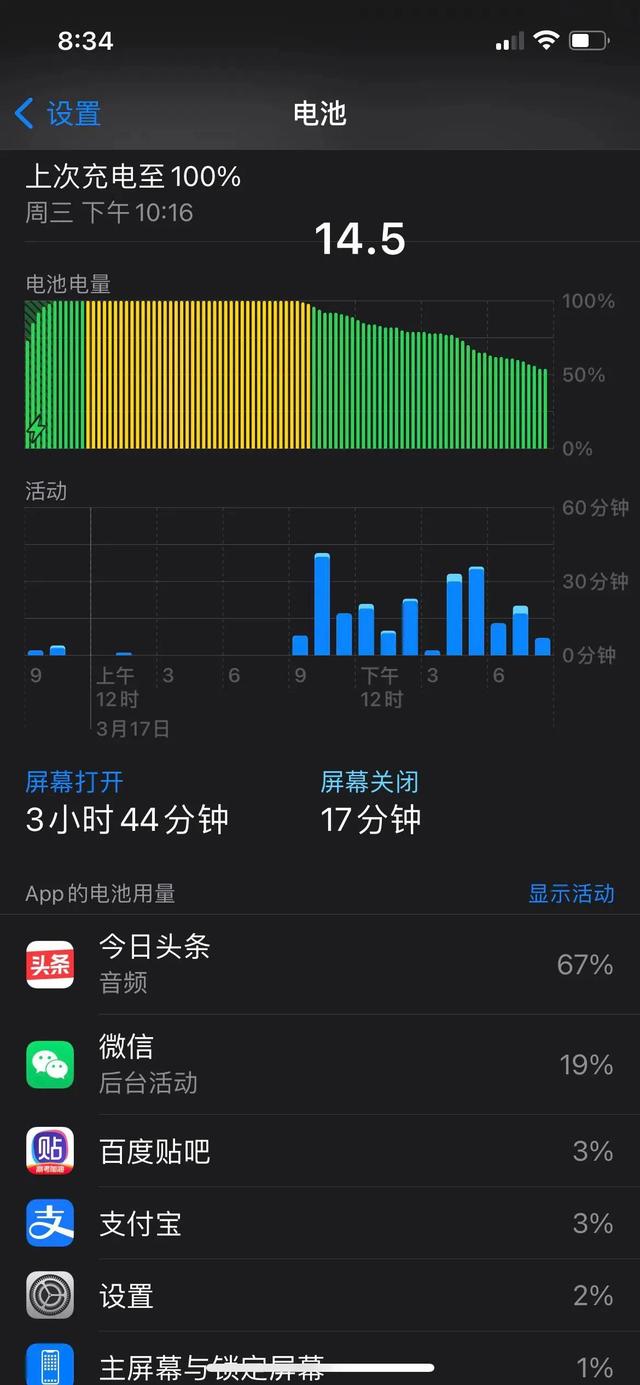Open the 主屏幕与锁定屏幕 usage row
Image resolution: width=640 pixels, height=1385 pixels.
320,1362
